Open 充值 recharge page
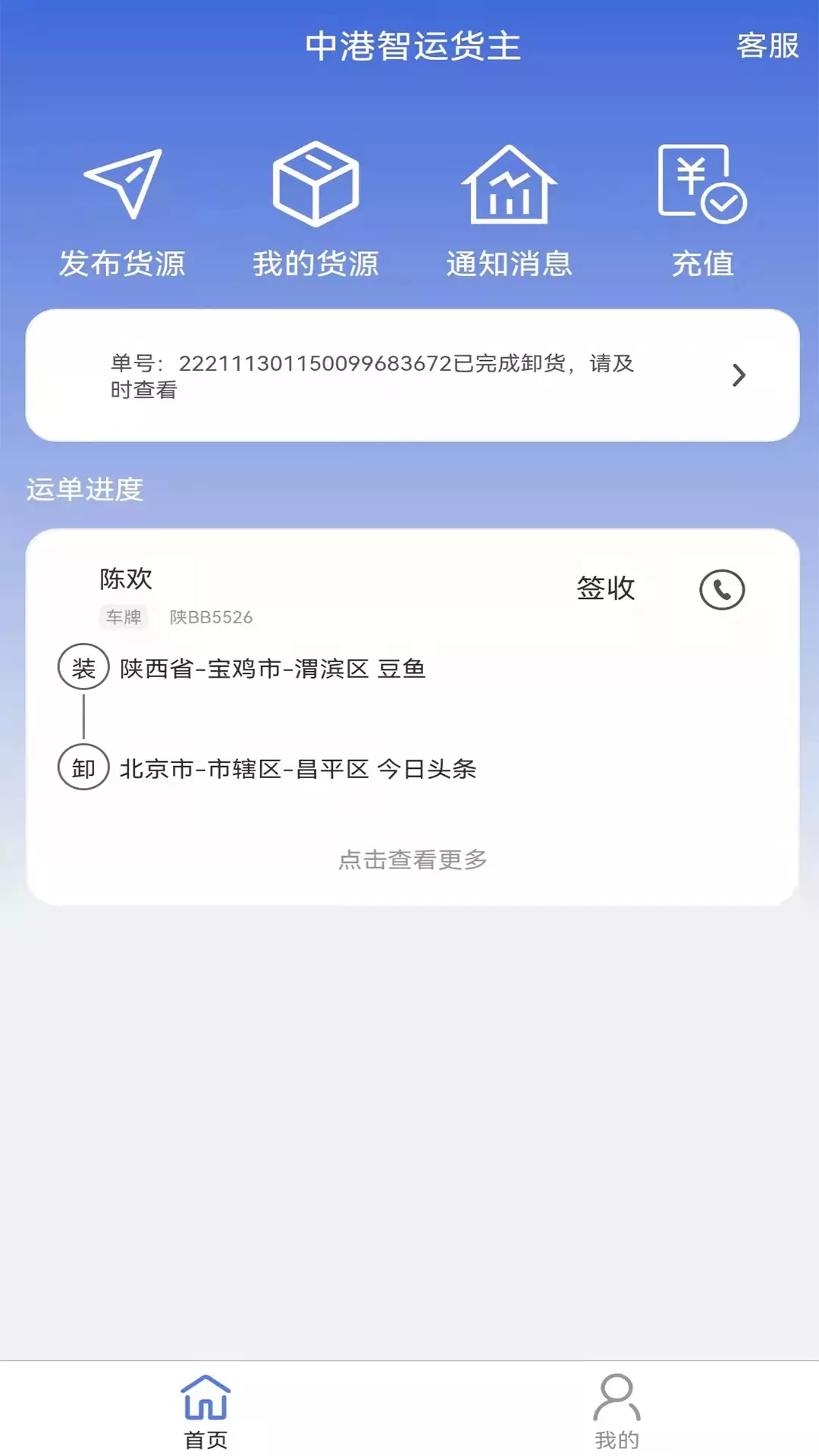819x1456 pixels. (702, 211)
